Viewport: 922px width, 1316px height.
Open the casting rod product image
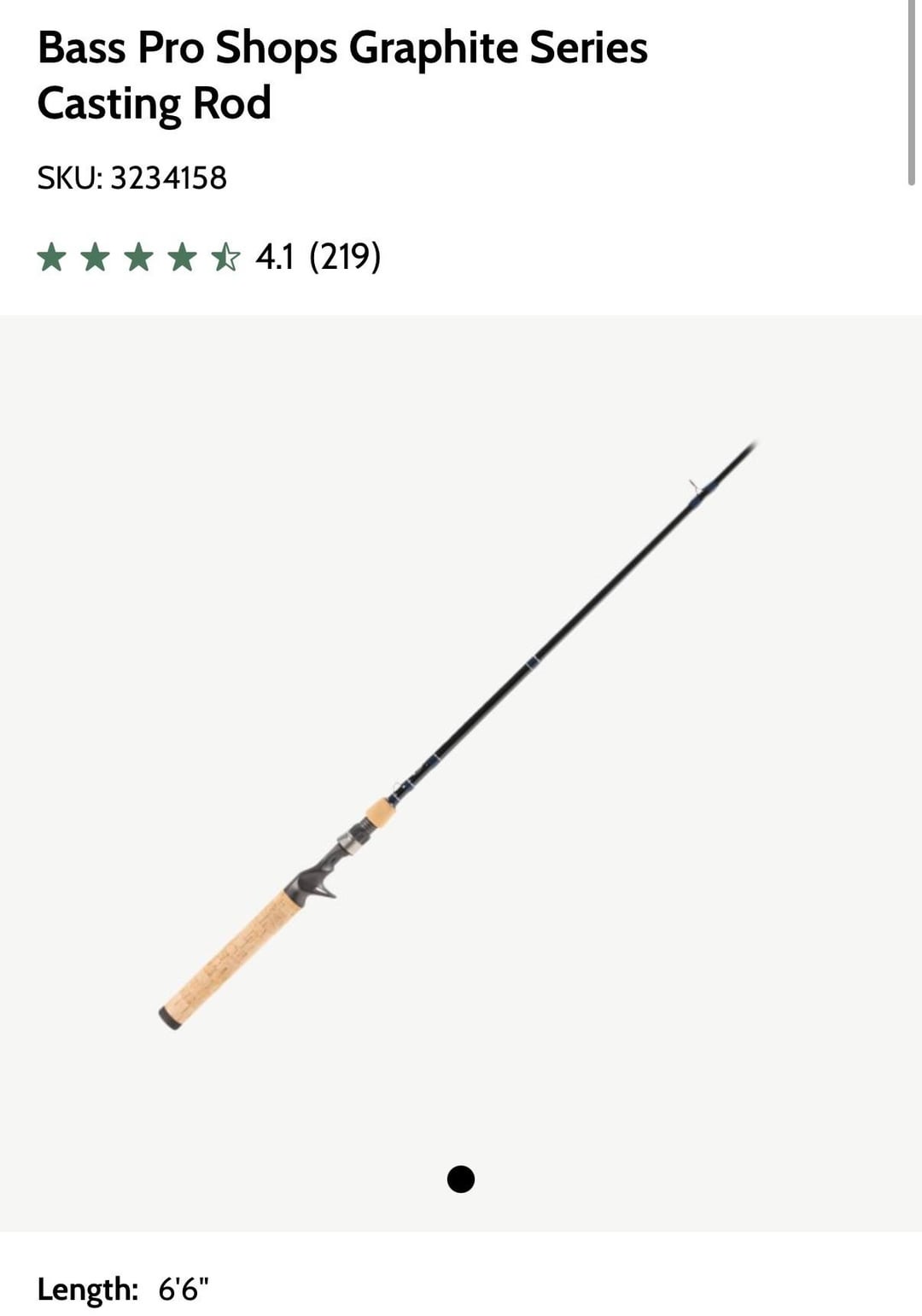(x=459, y=736)
